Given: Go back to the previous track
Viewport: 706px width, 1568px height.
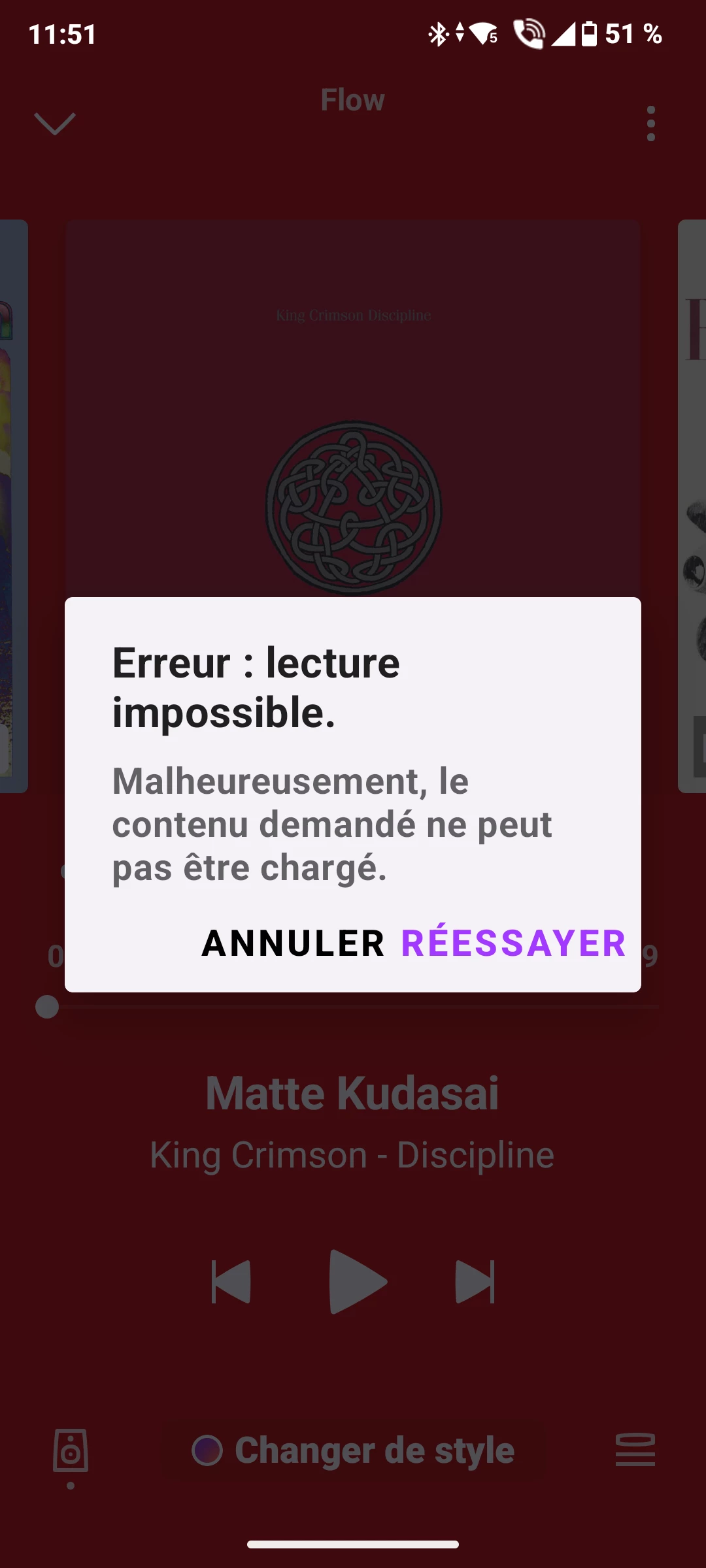Looking at the screenshot, I should click(x=231, y=1281).
